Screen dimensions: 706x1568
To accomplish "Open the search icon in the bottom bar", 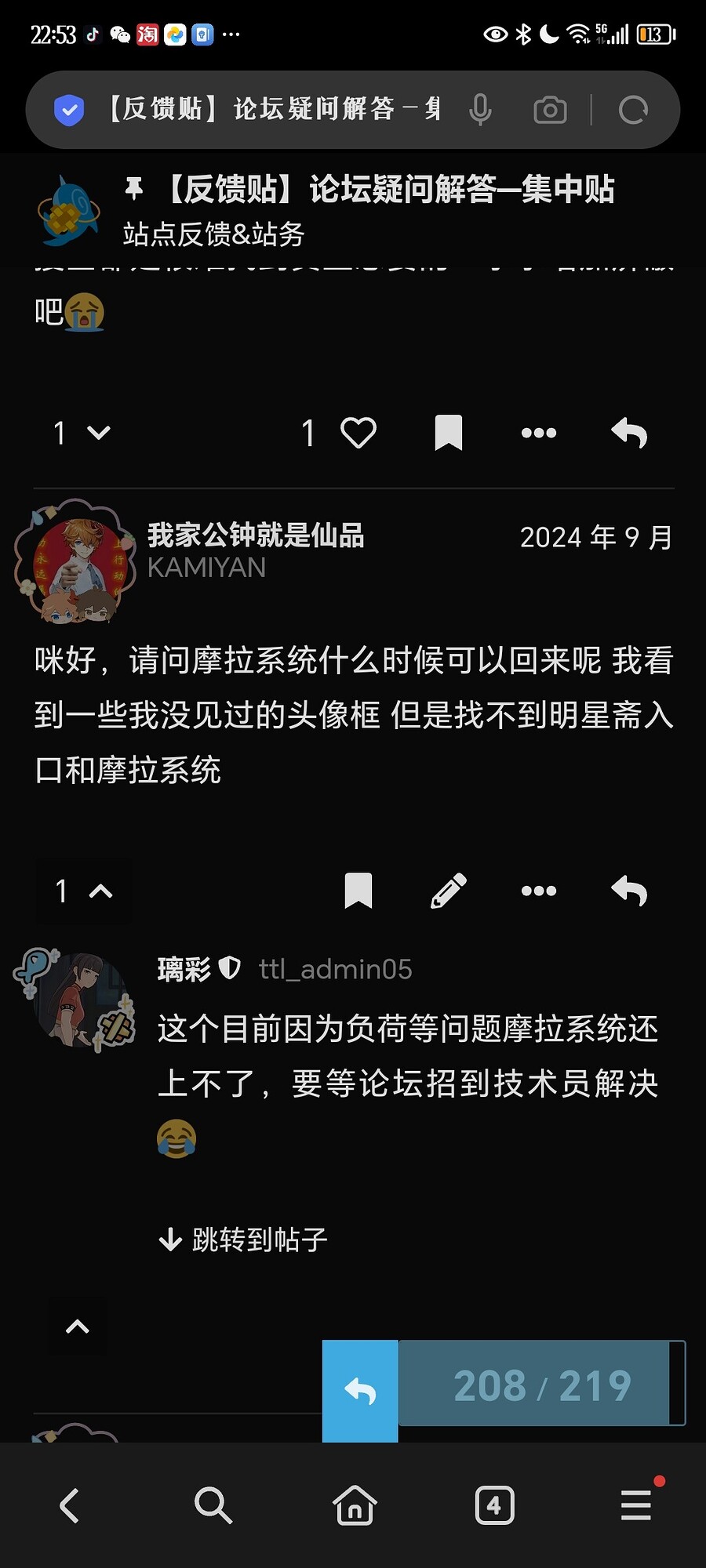I will 211,1505.
